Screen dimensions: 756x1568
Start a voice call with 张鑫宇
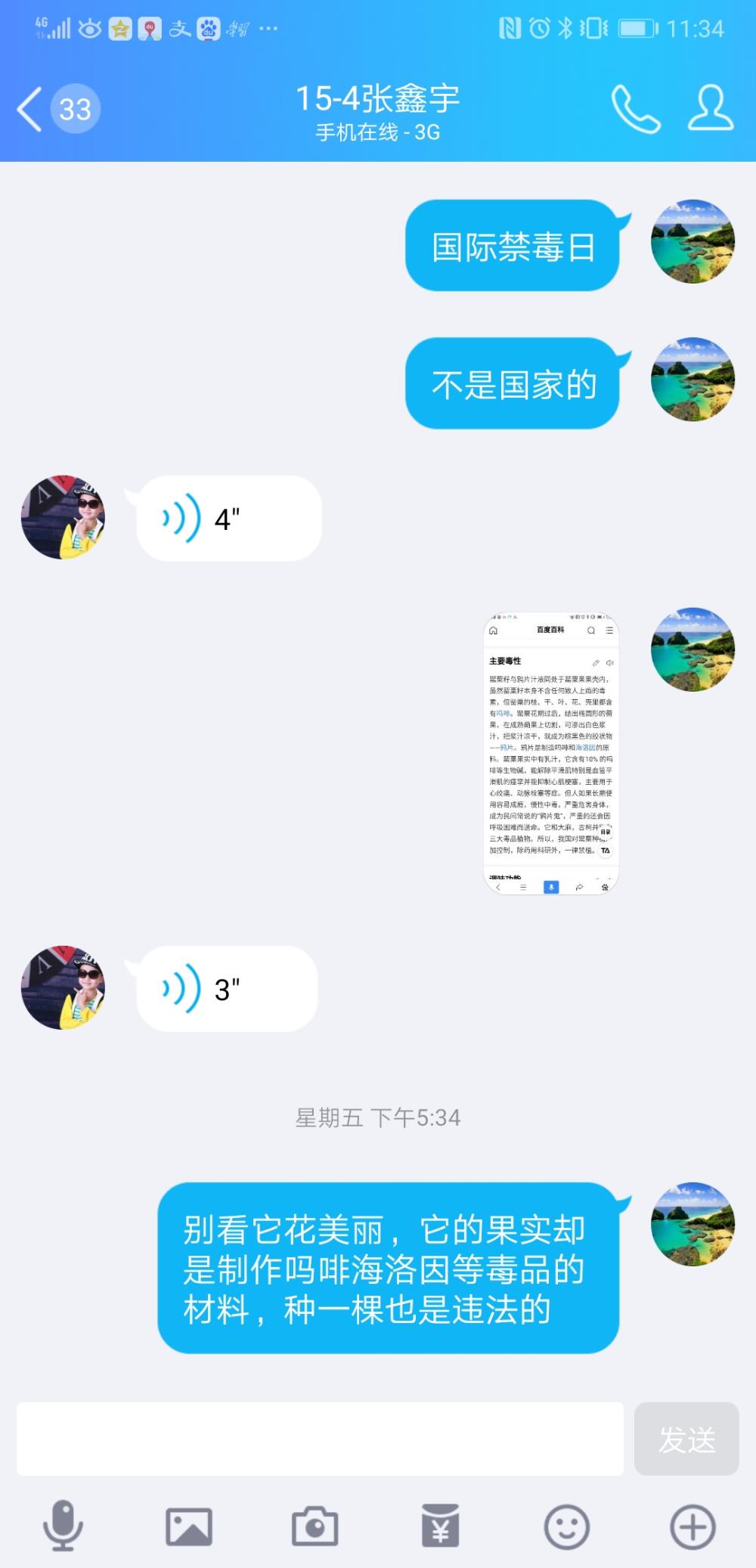point(635,109)
